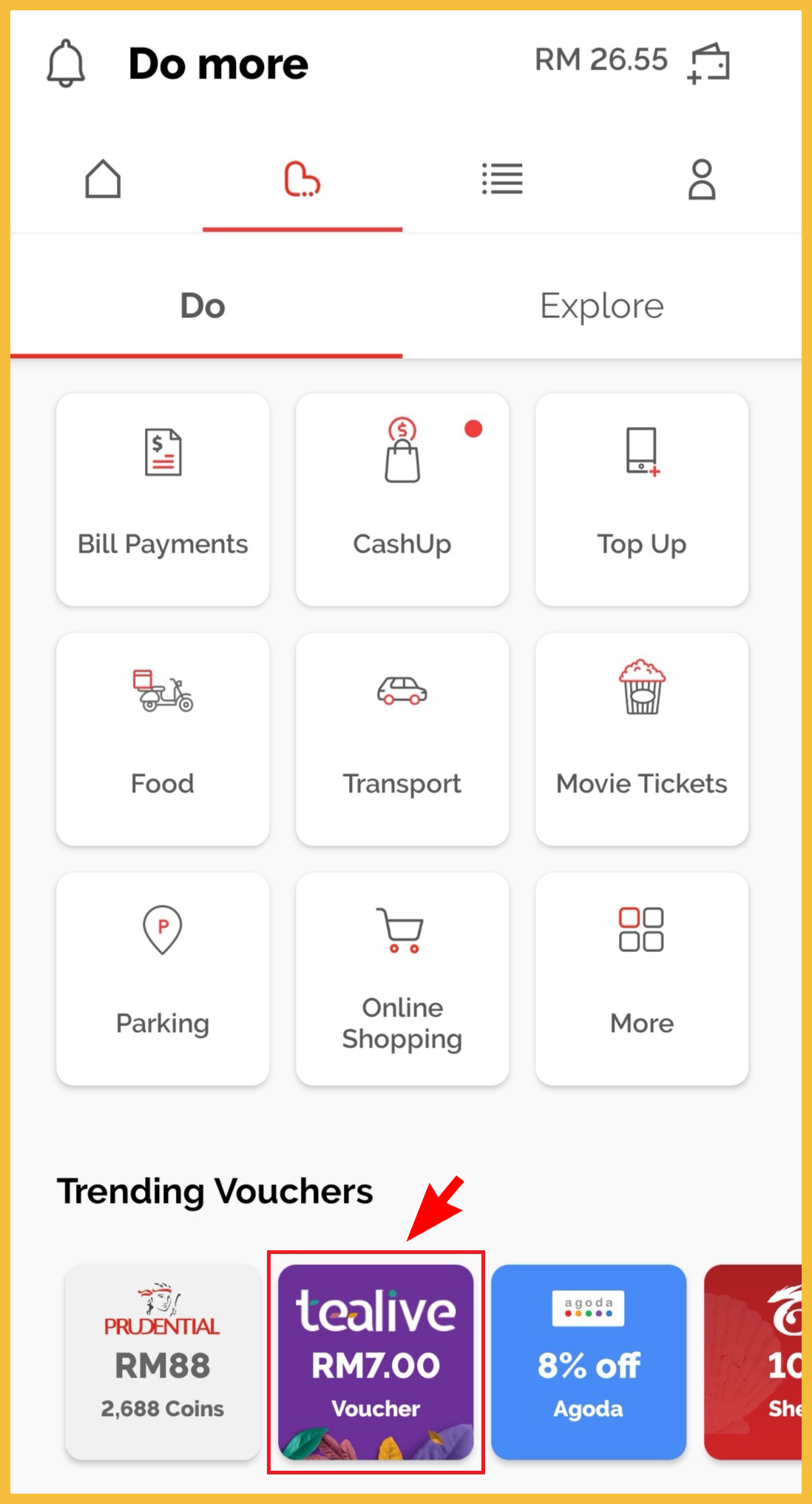Open Bill Payments
The height and width of the screenshot is (1504, 812).
163,499
